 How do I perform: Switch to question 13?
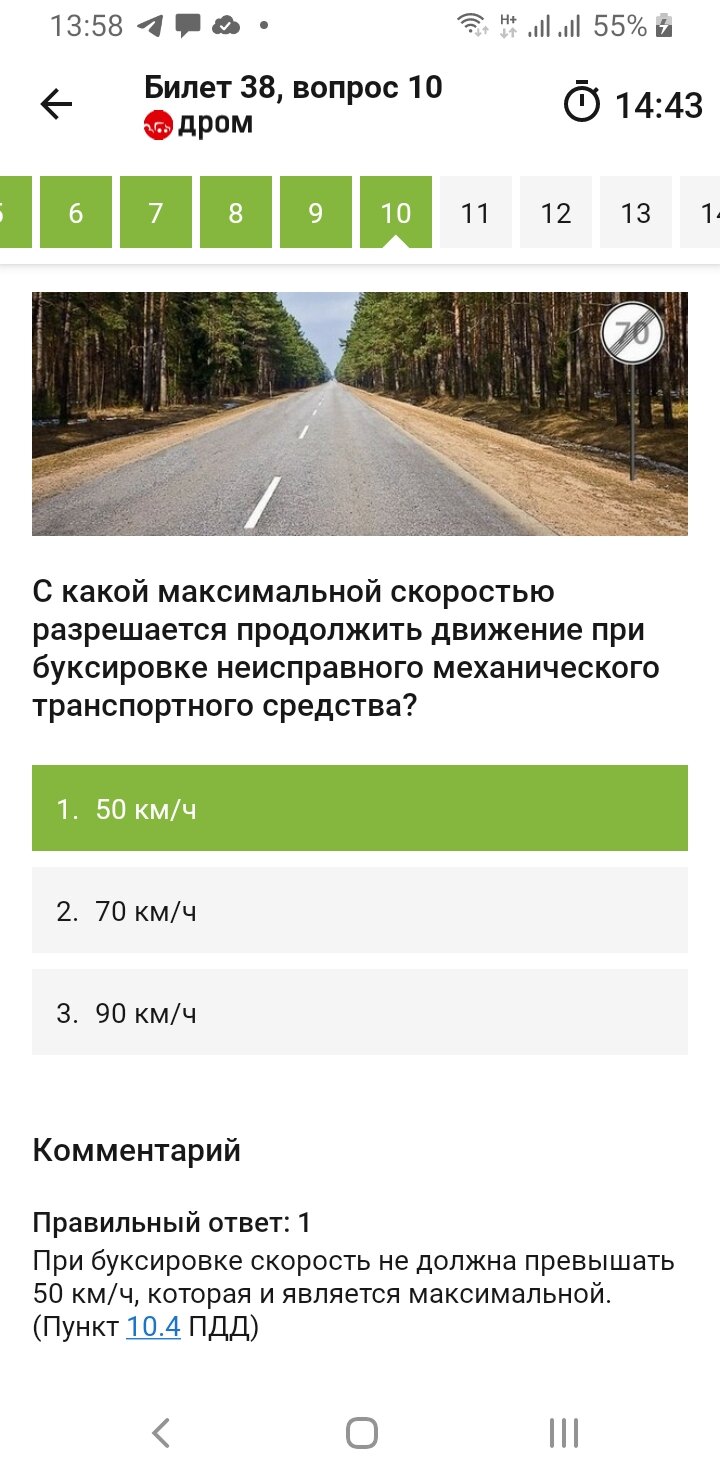636,212
